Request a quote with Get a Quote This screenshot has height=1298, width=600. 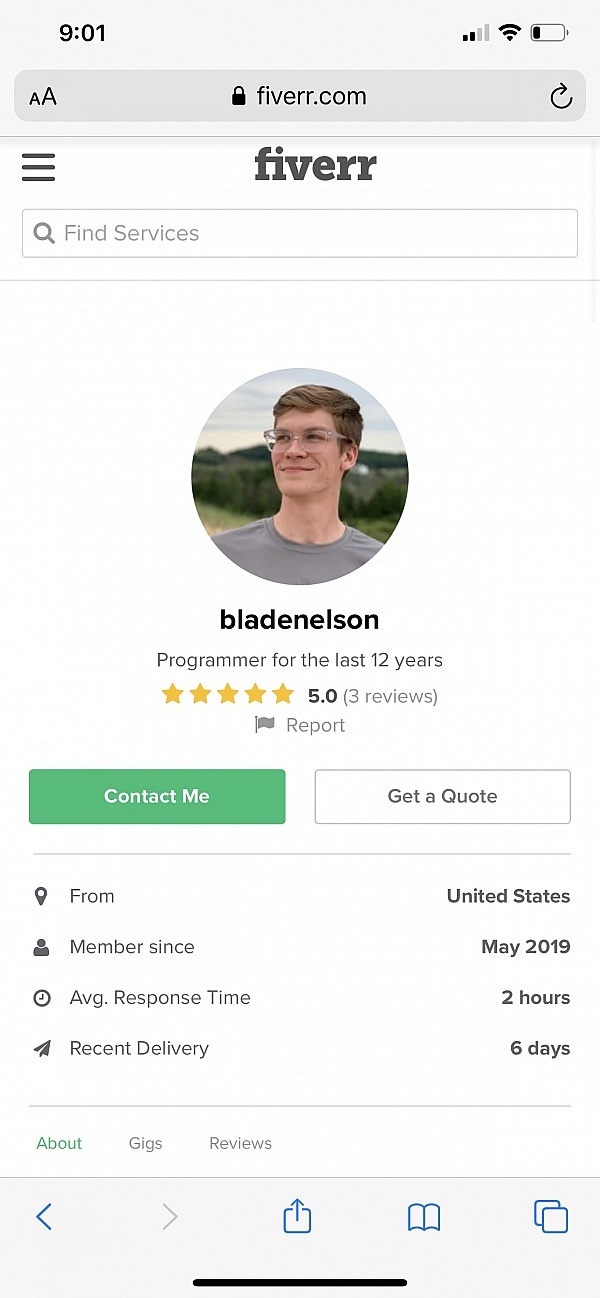442,796
